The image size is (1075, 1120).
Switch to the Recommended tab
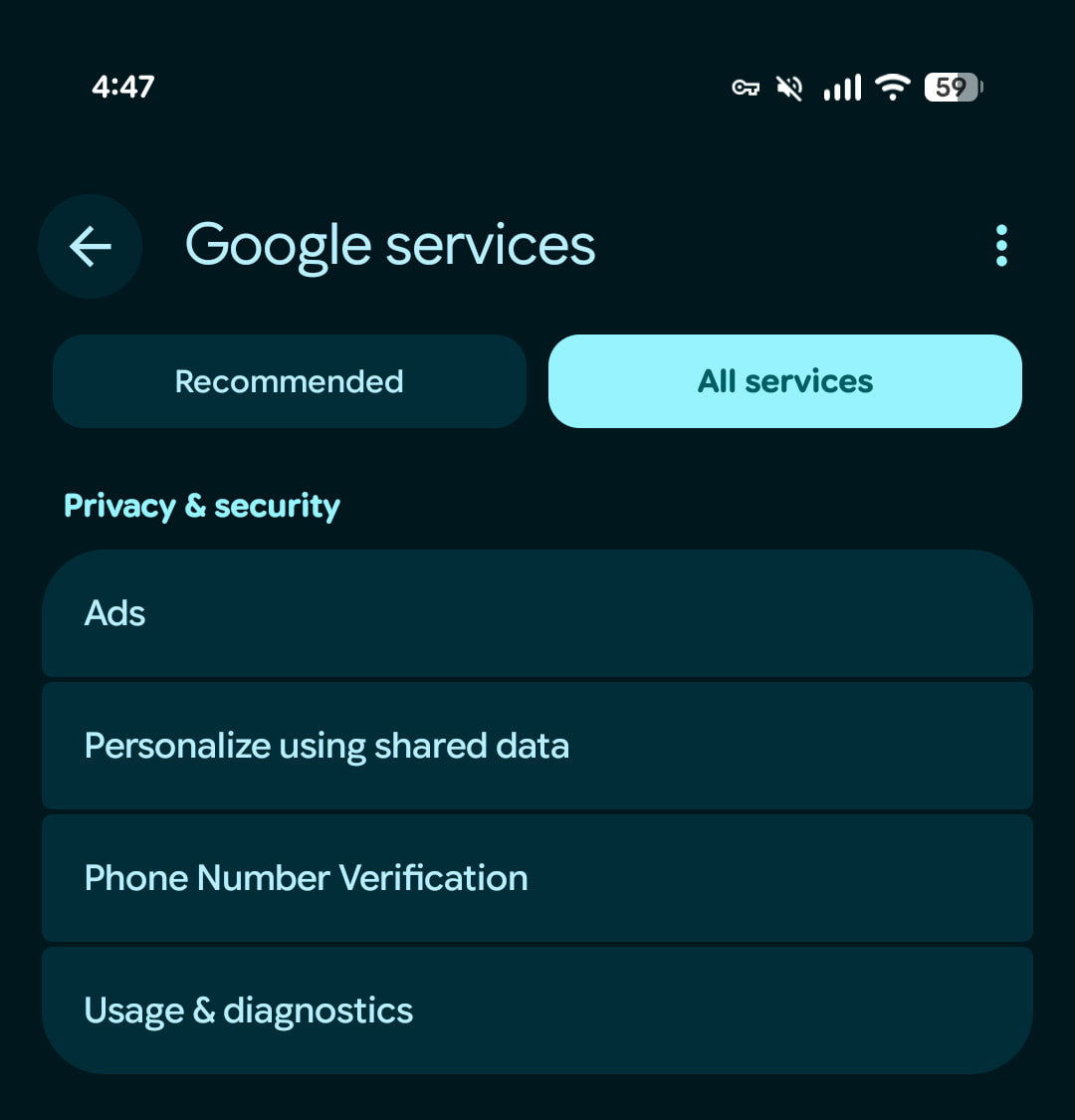(x=289, y=381)
